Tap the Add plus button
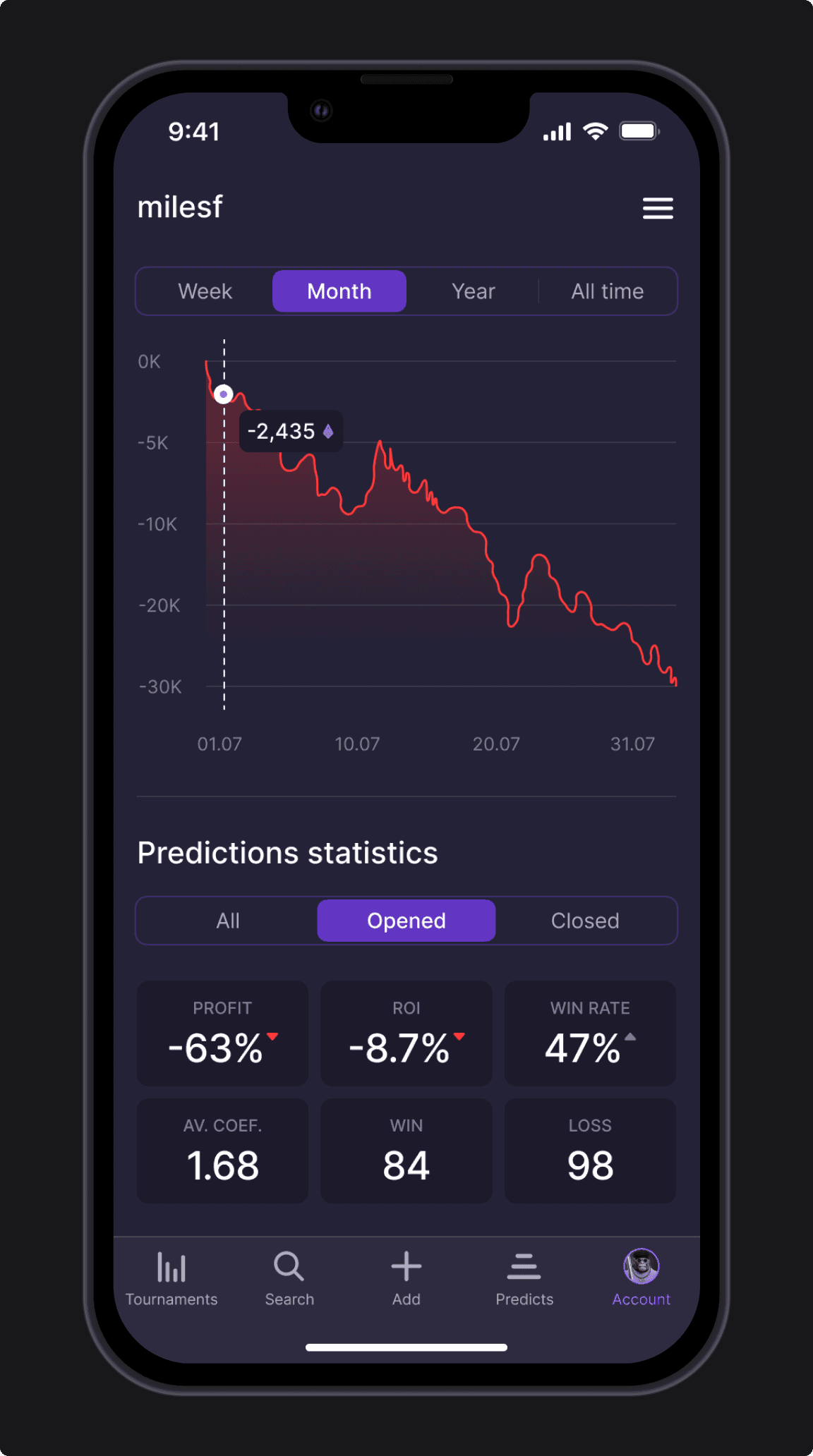This screenshot has width=813, height=1456. click(x=406, y=1279)
